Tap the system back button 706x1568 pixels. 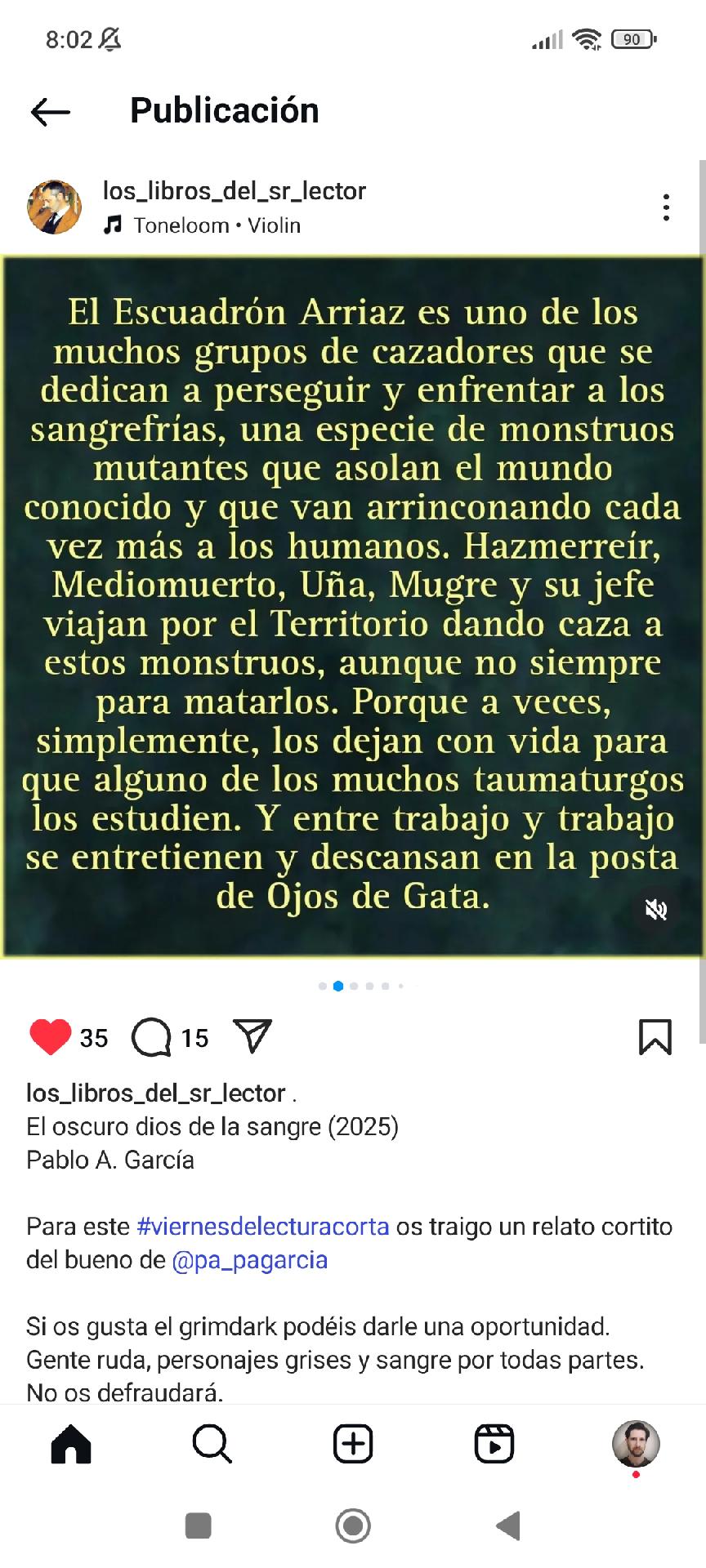tap(508, 1526)
